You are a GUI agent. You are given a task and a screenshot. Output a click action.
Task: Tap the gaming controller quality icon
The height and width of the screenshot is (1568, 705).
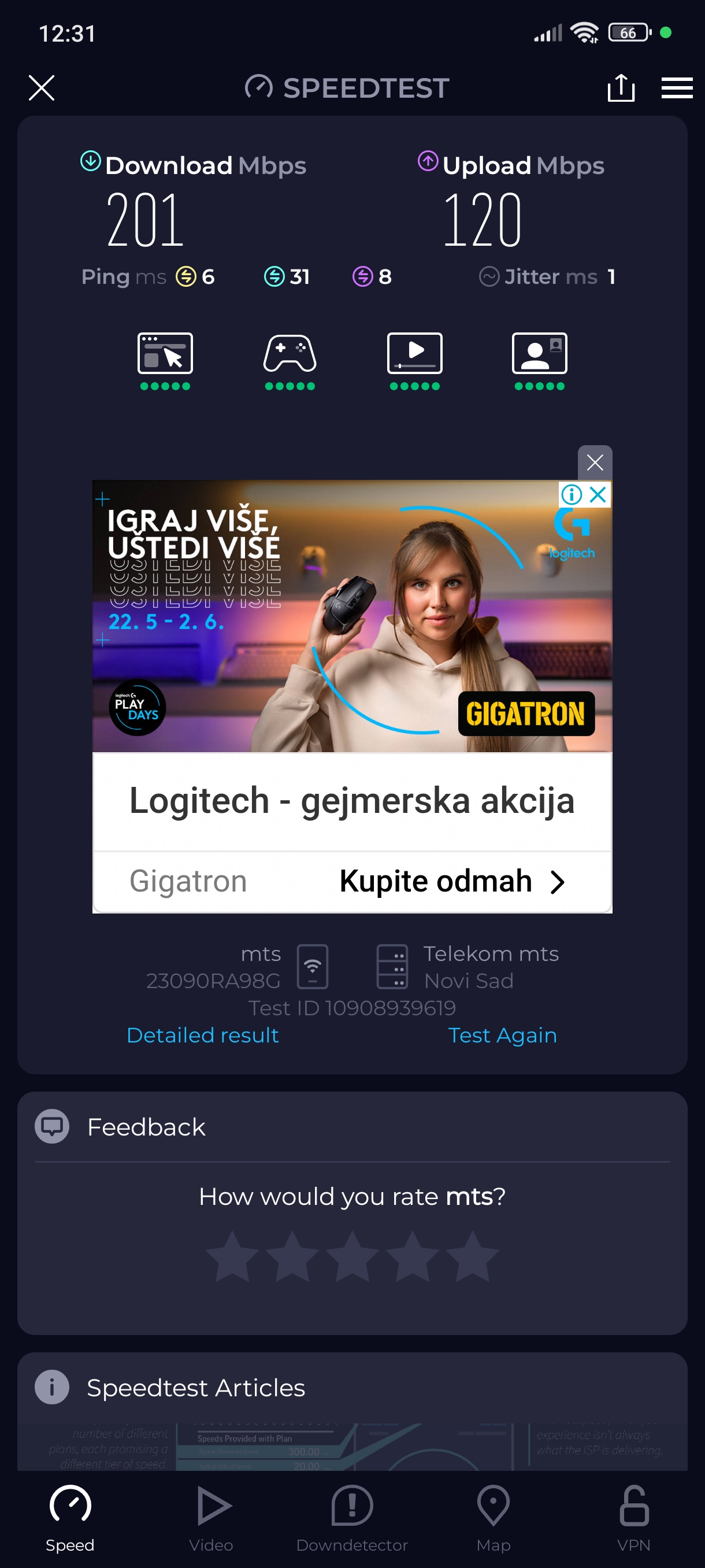tap(290, 354)
